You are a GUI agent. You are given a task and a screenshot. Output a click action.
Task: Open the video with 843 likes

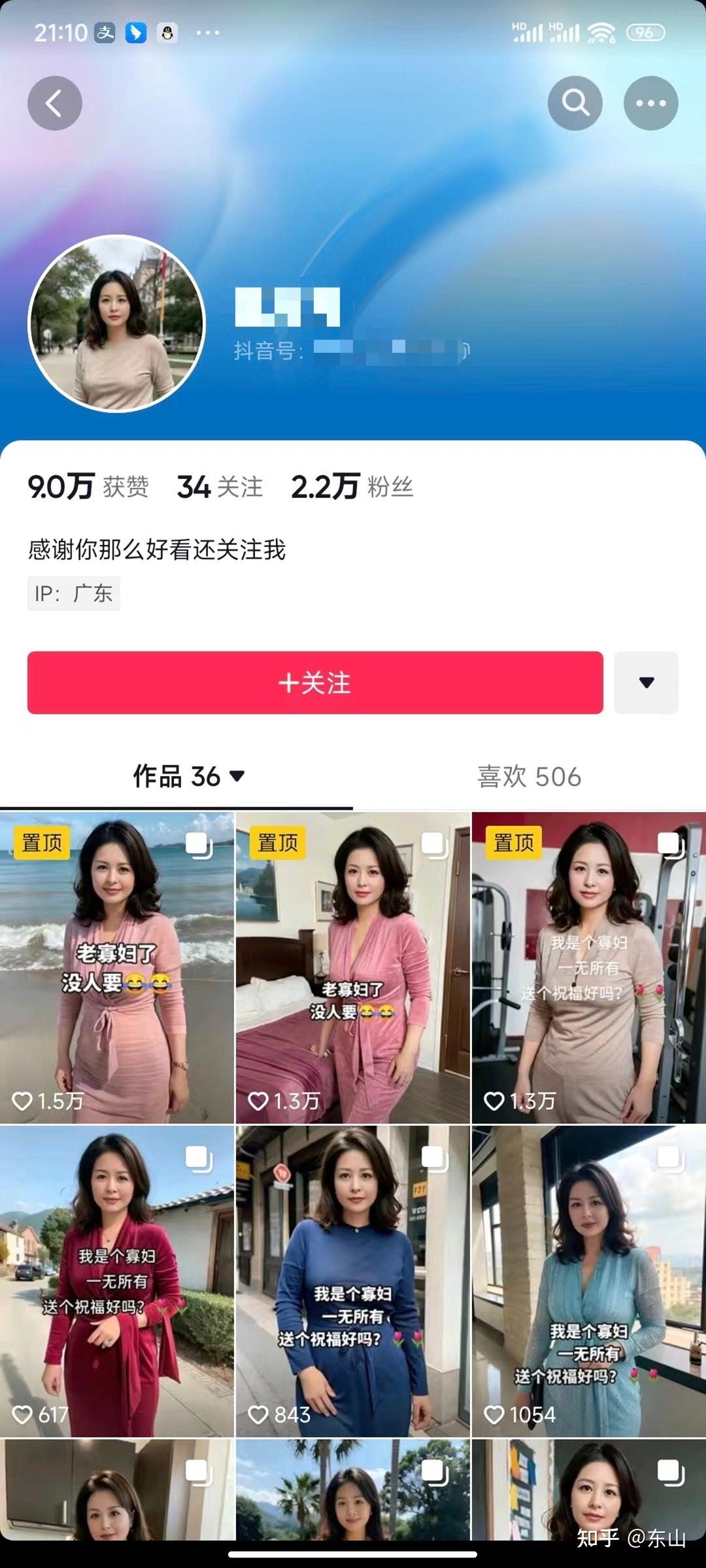[x=353, y=1281]
